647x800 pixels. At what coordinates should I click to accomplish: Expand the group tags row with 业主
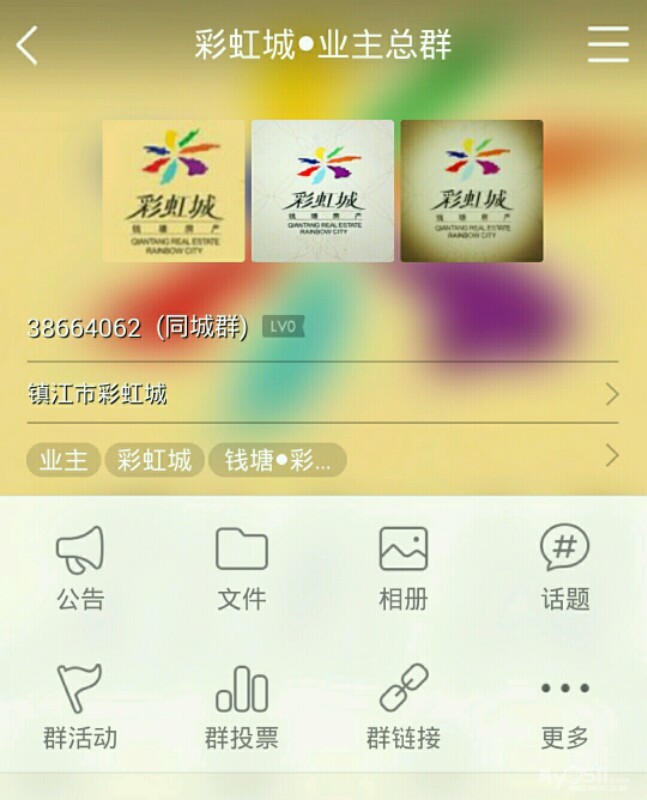[x=322, y=459]
